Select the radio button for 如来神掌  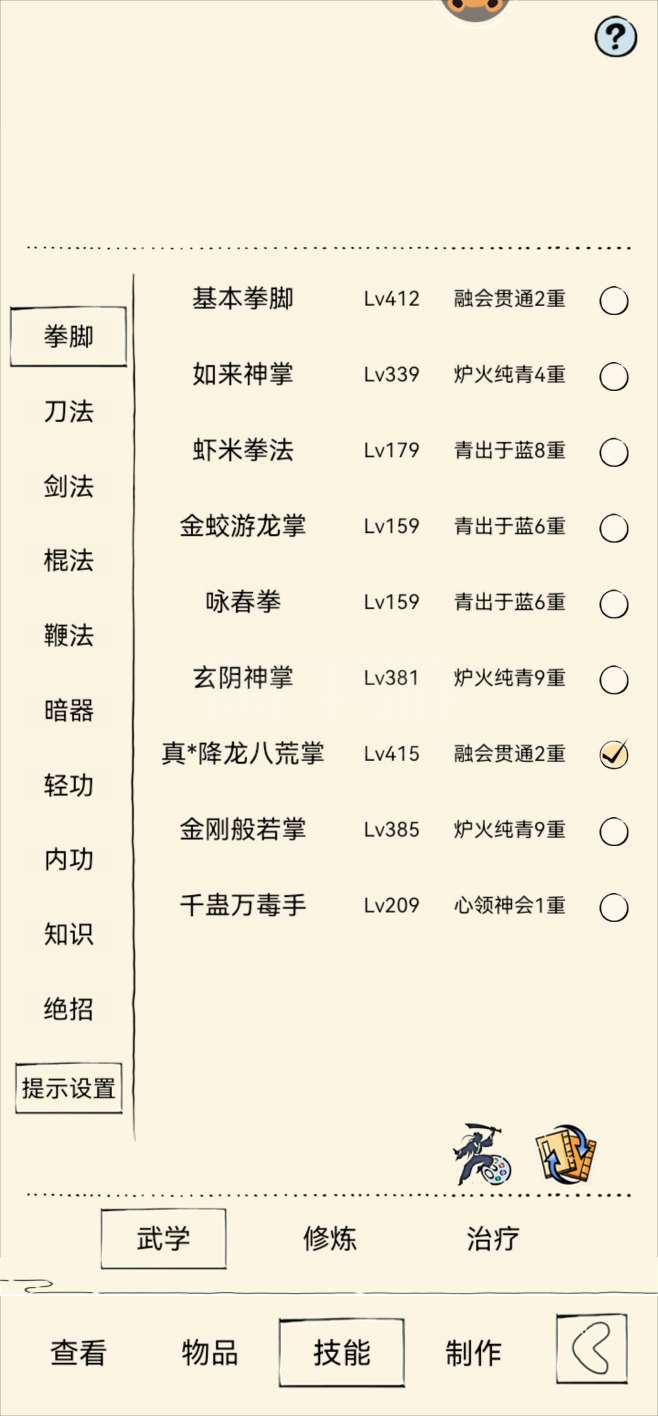(x=614, y=376)
